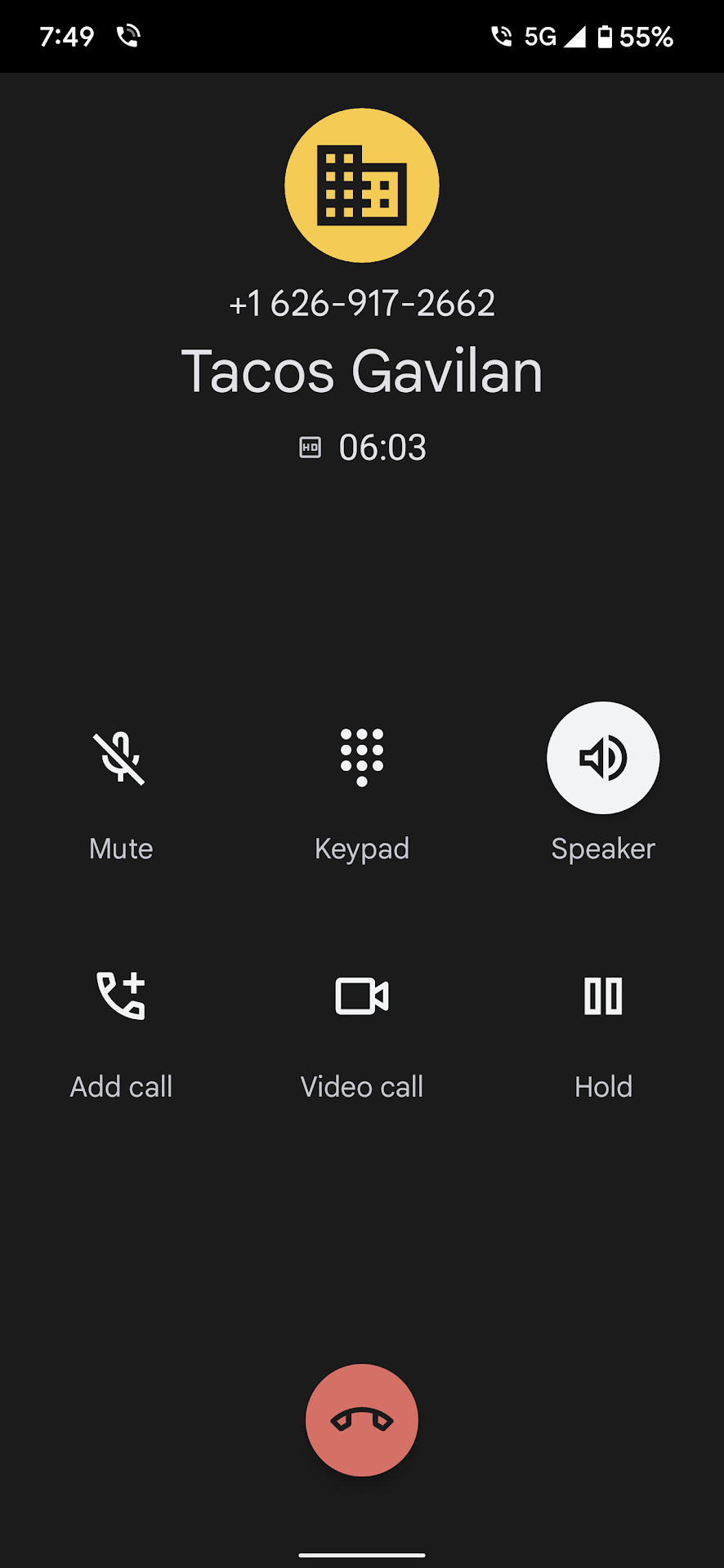Put the call on hold
The width and height of the screenshot is (724, 1568).
[x=603, y=996]
